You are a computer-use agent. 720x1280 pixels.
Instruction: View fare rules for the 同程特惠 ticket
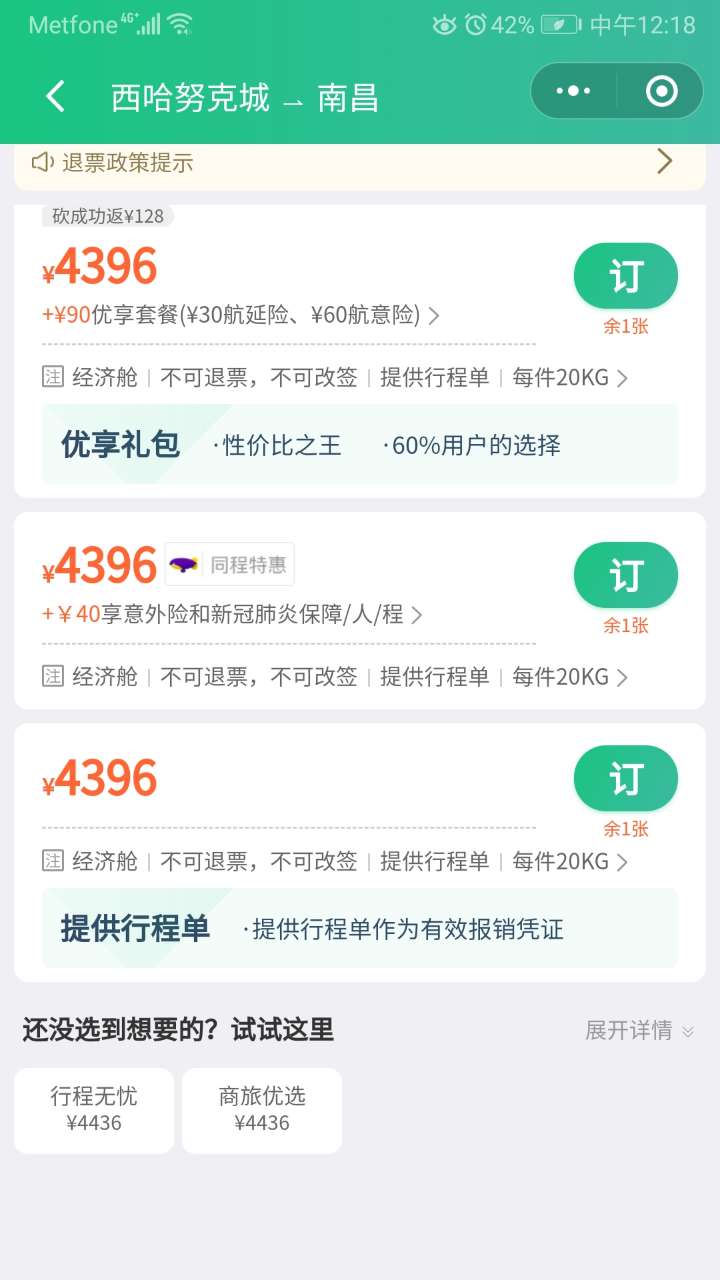coord(336,677)
